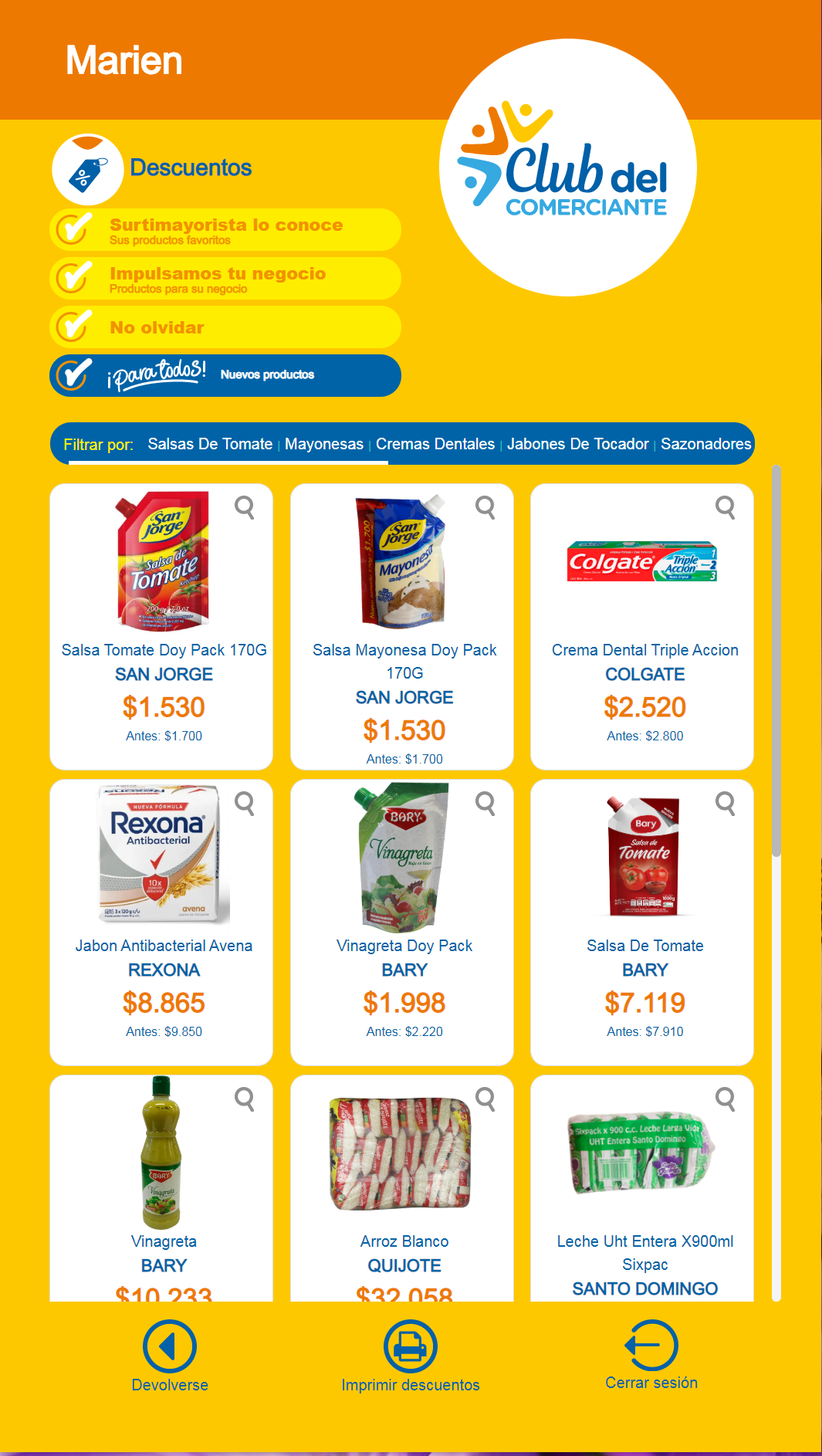Filter by Salsas De Tomate
Viewport: 822px width, 1456px height.
click(x=210, y=444)
